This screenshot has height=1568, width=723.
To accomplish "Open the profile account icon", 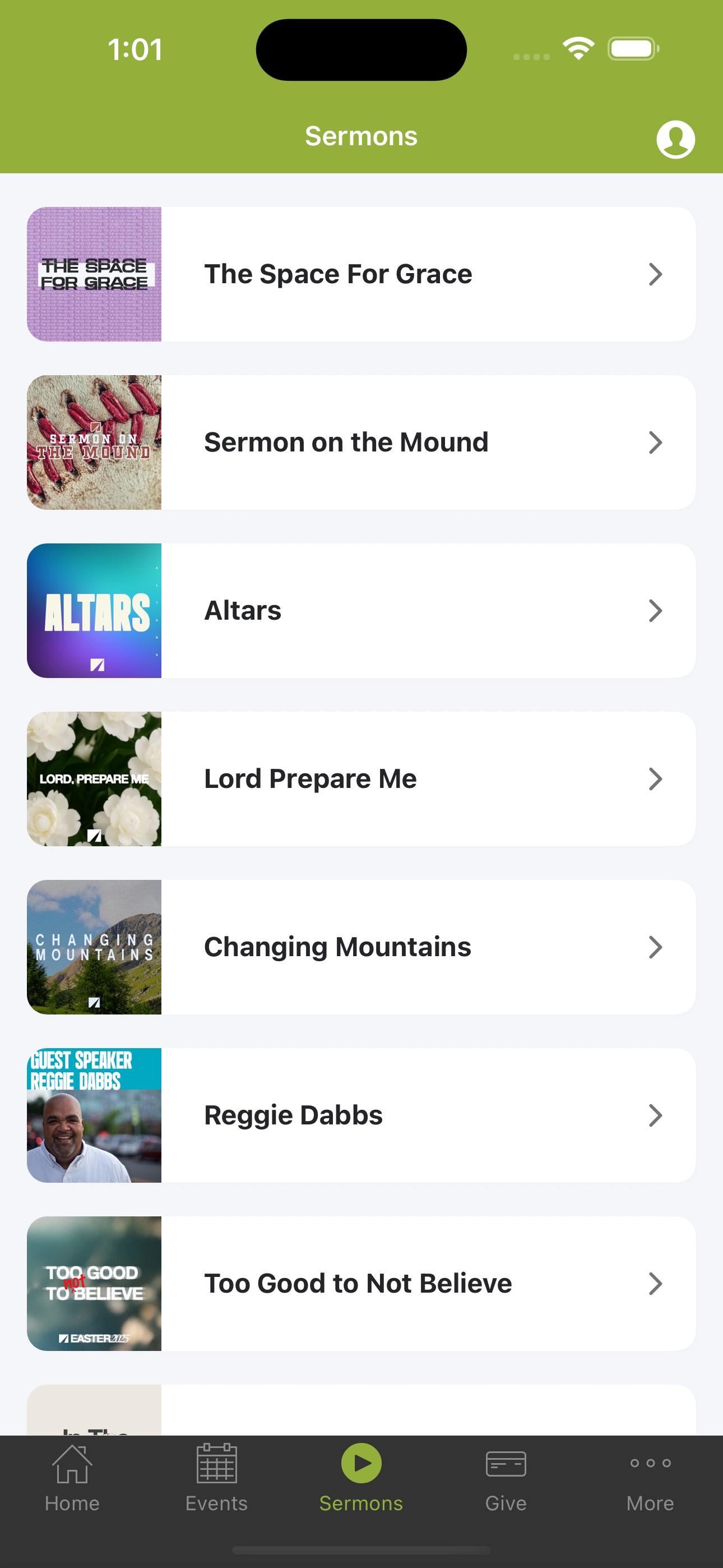I will click(675, 140).
